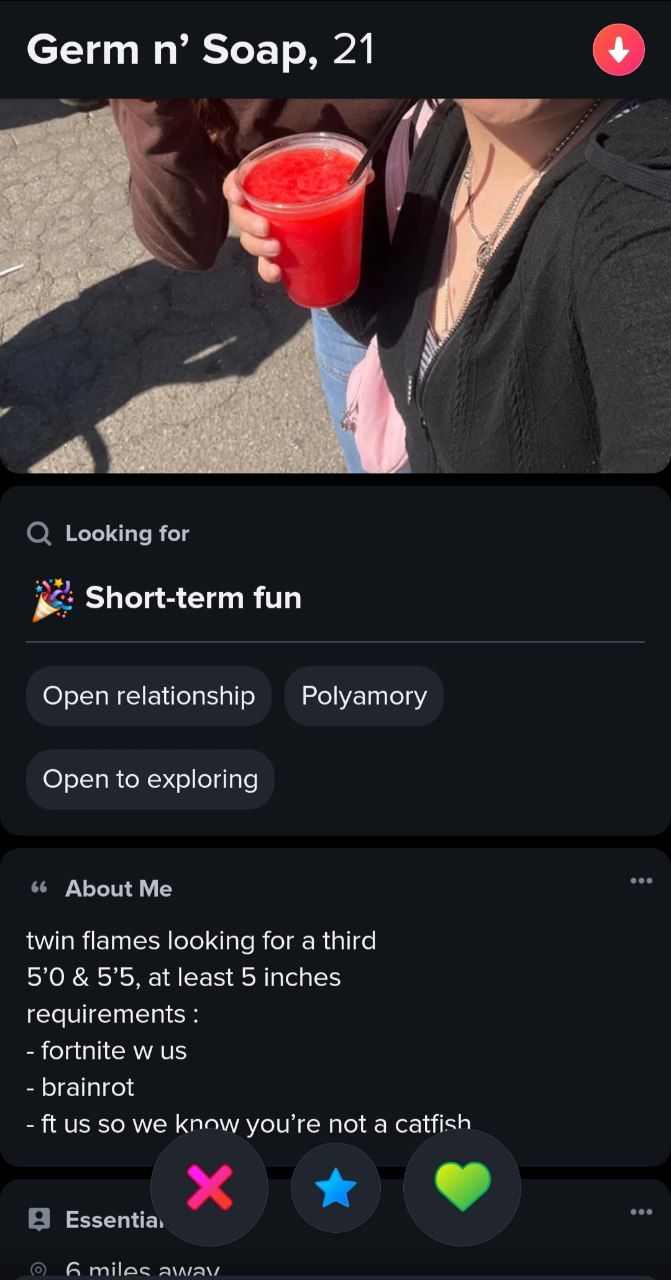Viewport: 671px width, 1280px height.
Task: Like this profile with the green heart
Action: tap(462, 1187)
